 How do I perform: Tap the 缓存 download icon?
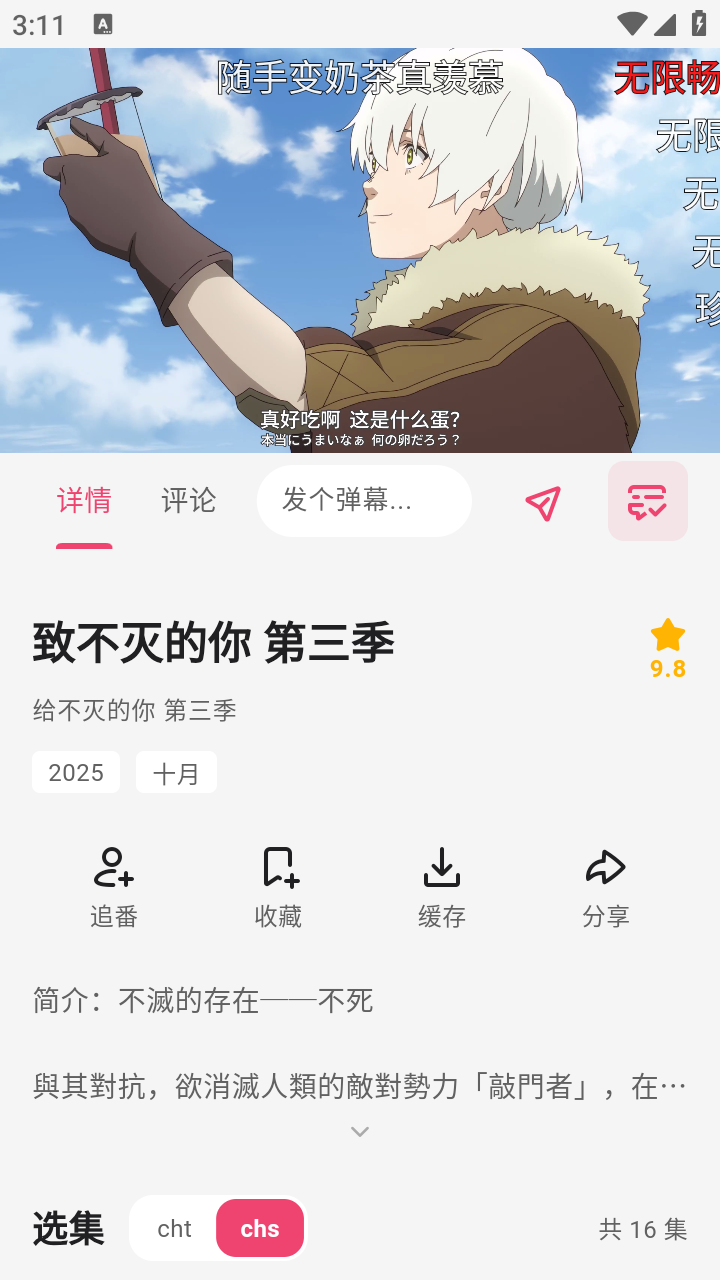441,867
